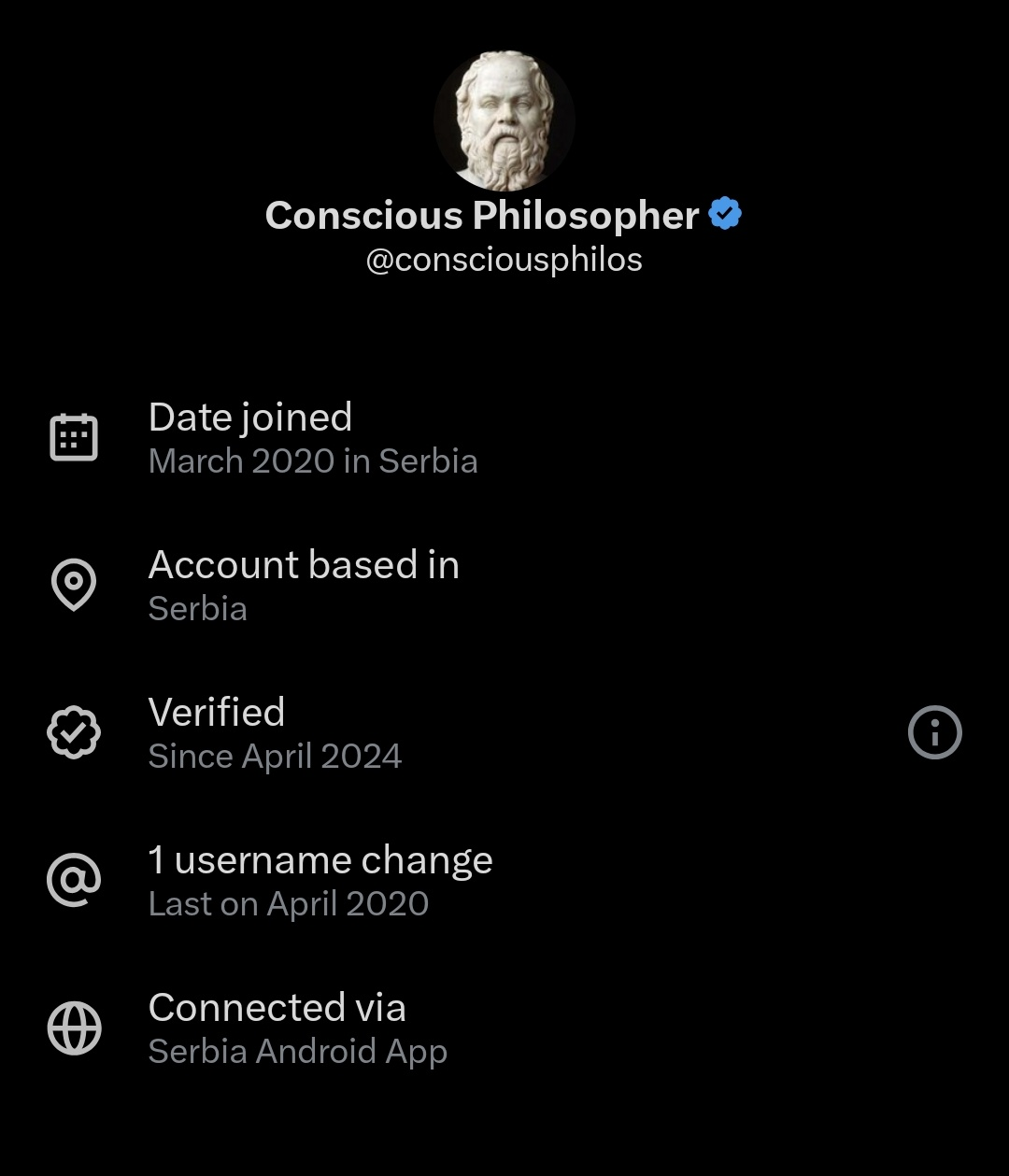1009x1176 pixels.
Task: Open the info icon next to Verified
Action: click(x=934, y=732)
